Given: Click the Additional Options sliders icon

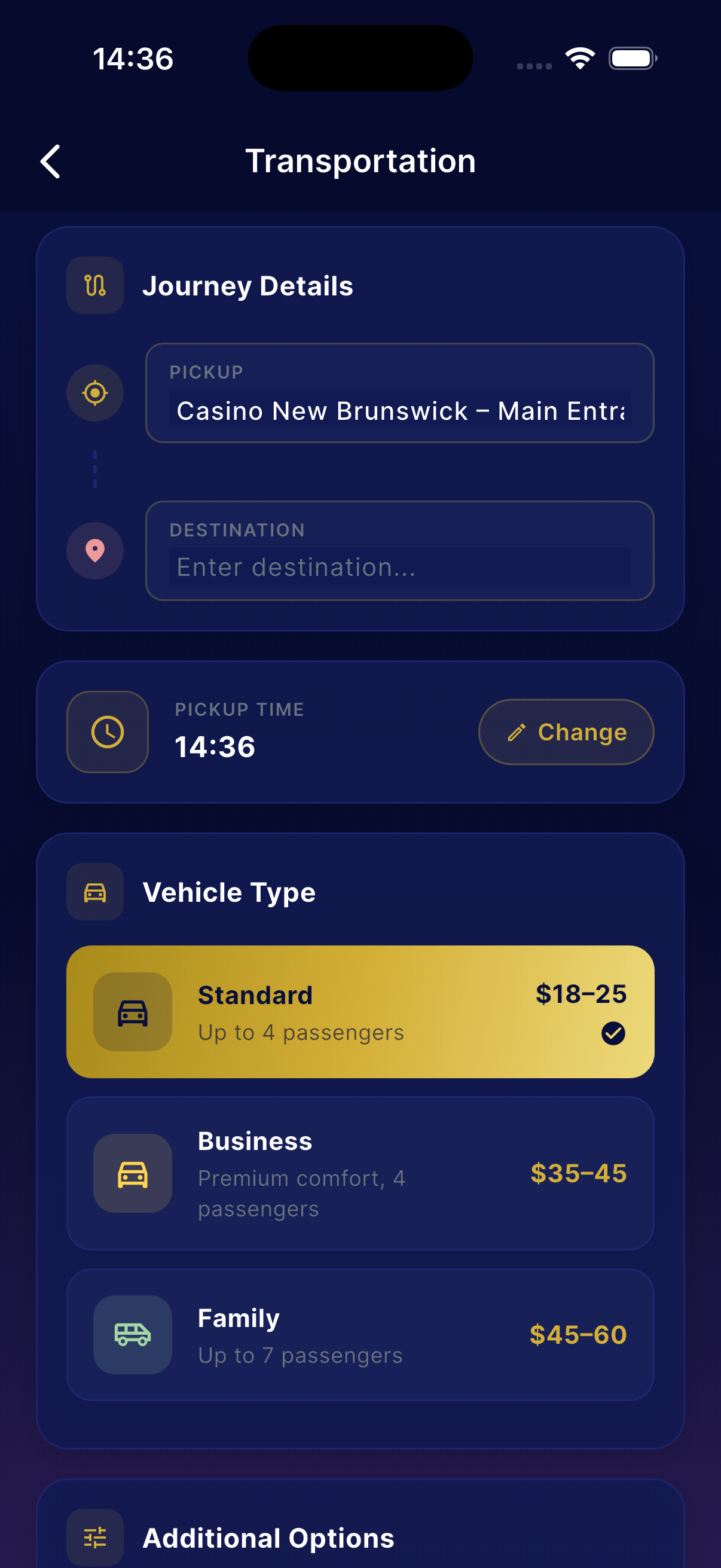Looking at the screenshot, I should click(95, 1536).
